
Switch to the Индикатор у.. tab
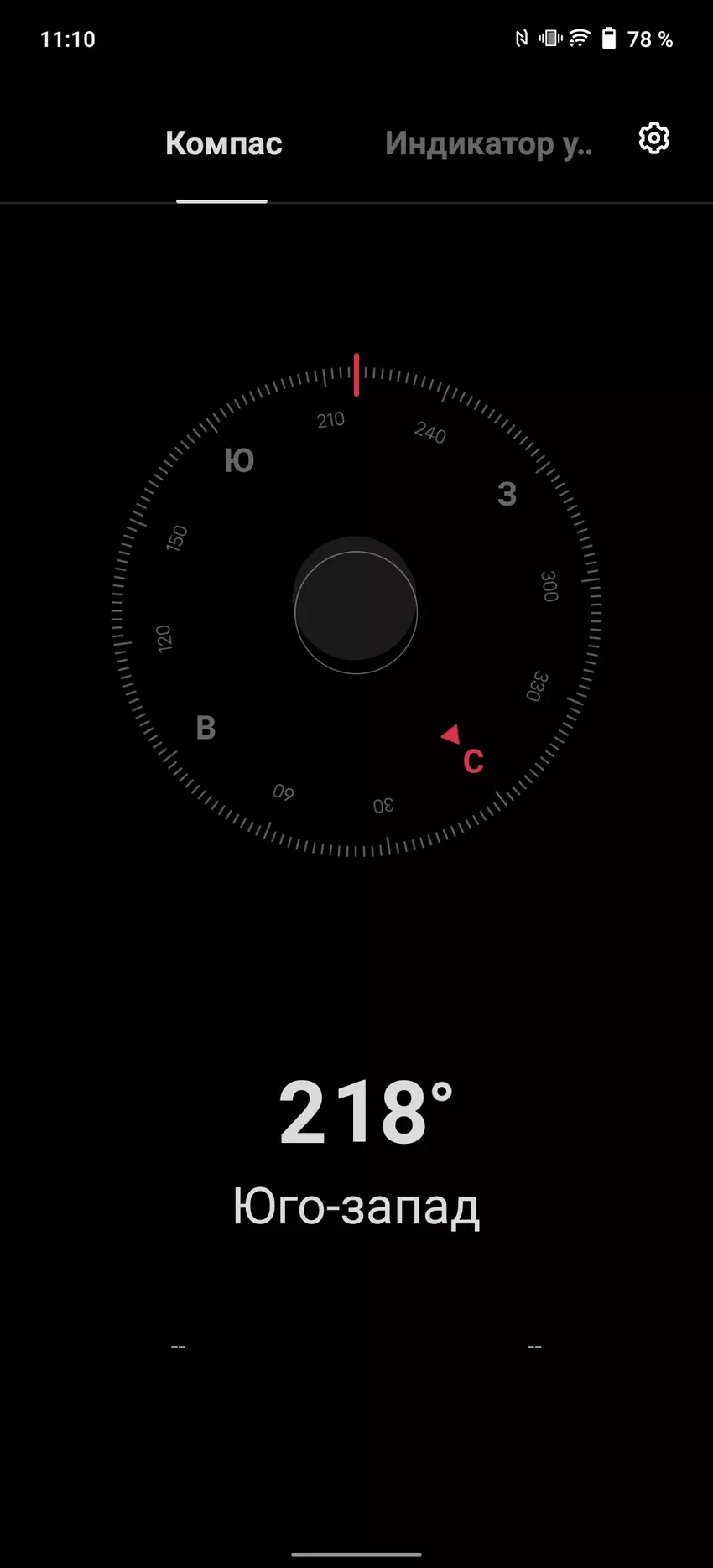488,144
